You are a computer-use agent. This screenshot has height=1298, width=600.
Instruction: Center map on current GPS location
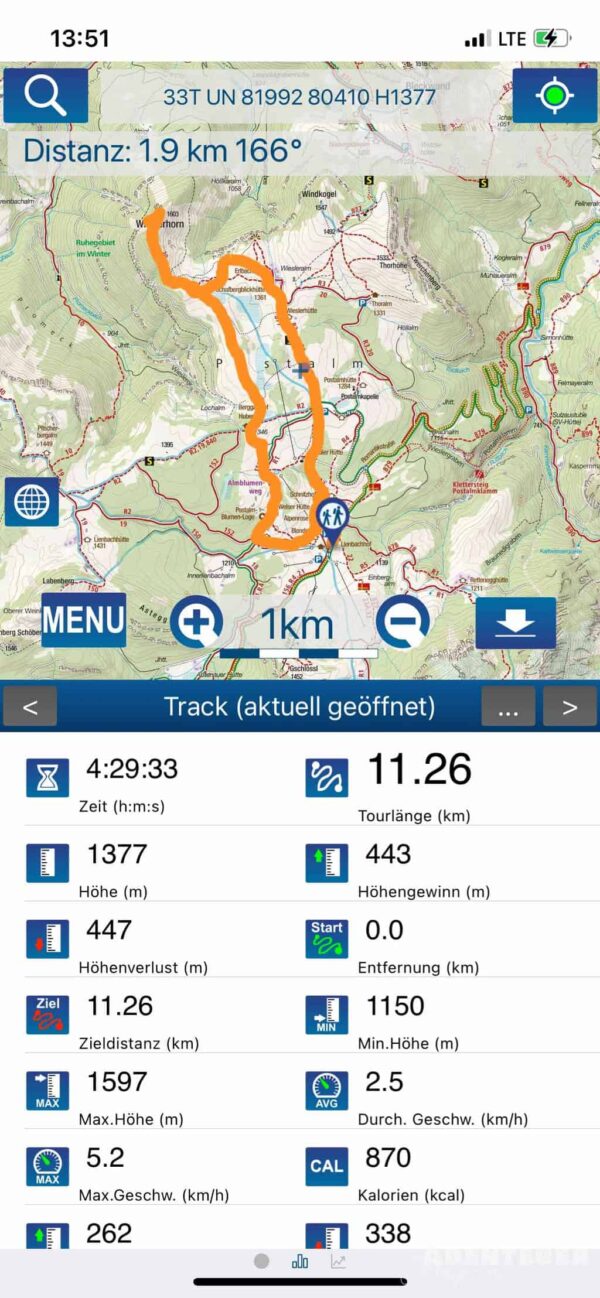pyautogui.click(x=554, y=96)
